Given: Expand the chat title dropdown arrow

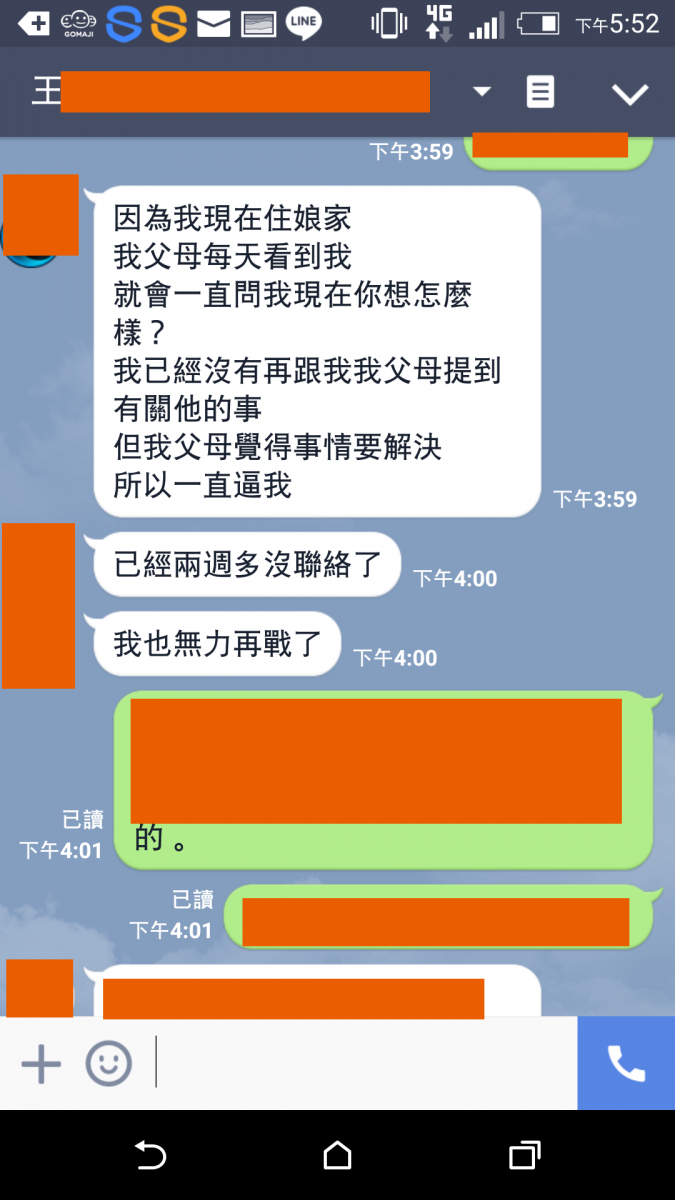Looking at the screenshot, I should [x=482, y=92].
